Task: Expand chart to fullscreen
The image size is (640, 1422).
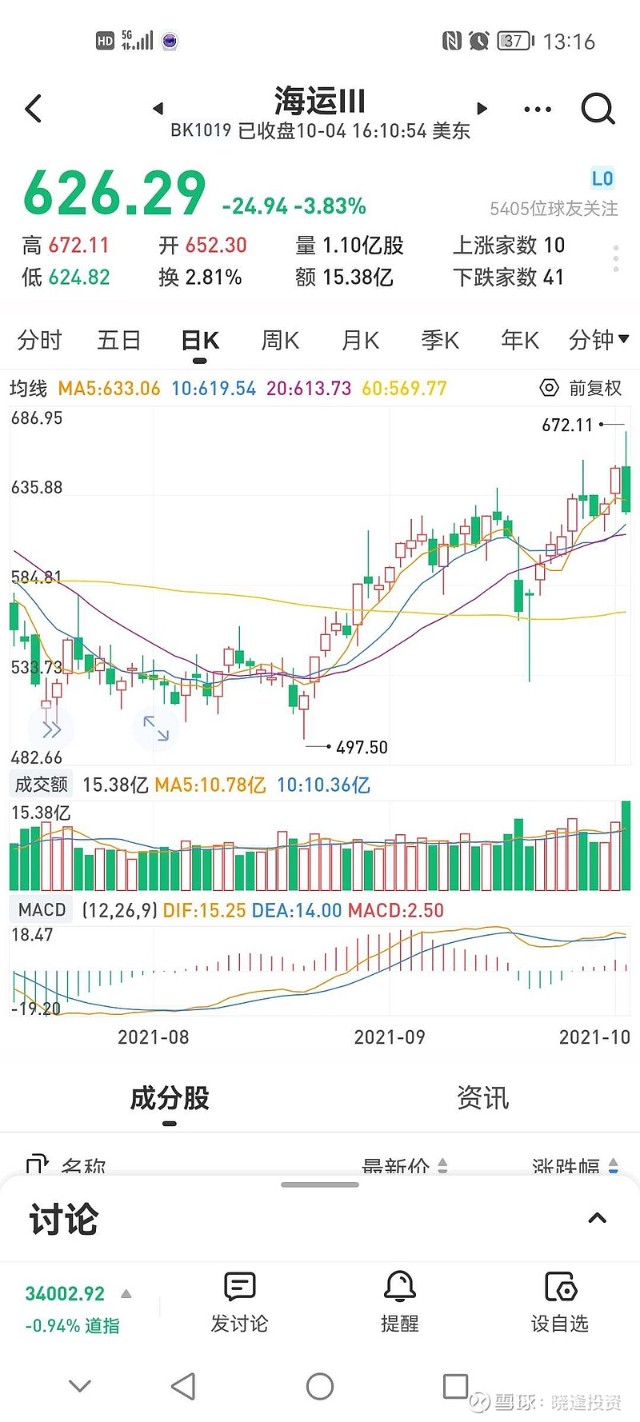Action: [x=156, y=728]
